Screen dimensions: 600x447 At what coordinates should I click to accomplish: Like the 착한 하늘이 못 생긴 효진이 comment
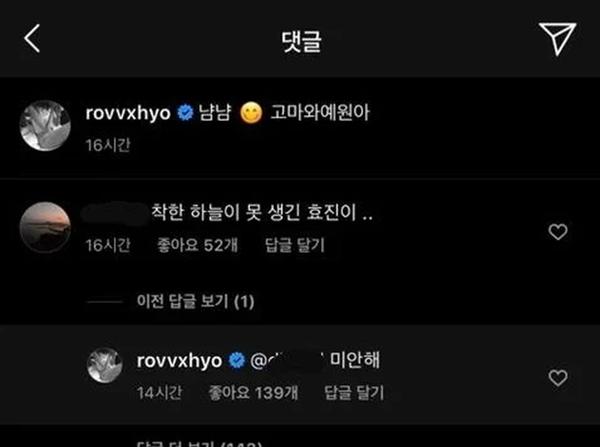(x=558, y=232)
